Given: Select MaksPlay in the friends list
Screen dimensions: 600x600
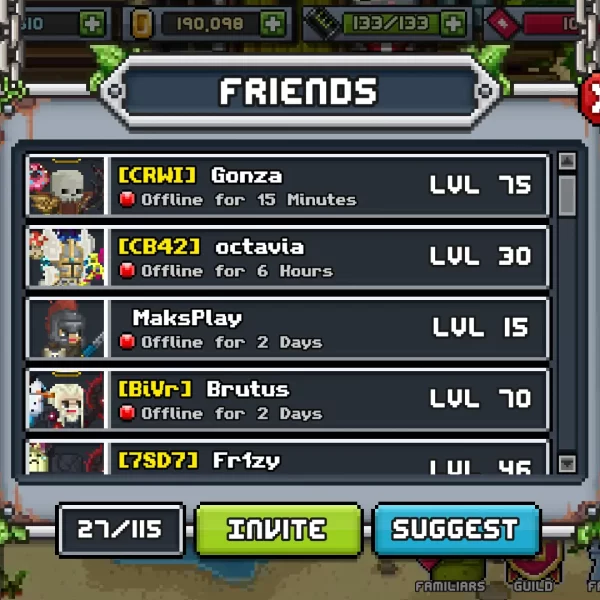Looking at the screenshot, I should pyautogui.click(x=288, y=328).
